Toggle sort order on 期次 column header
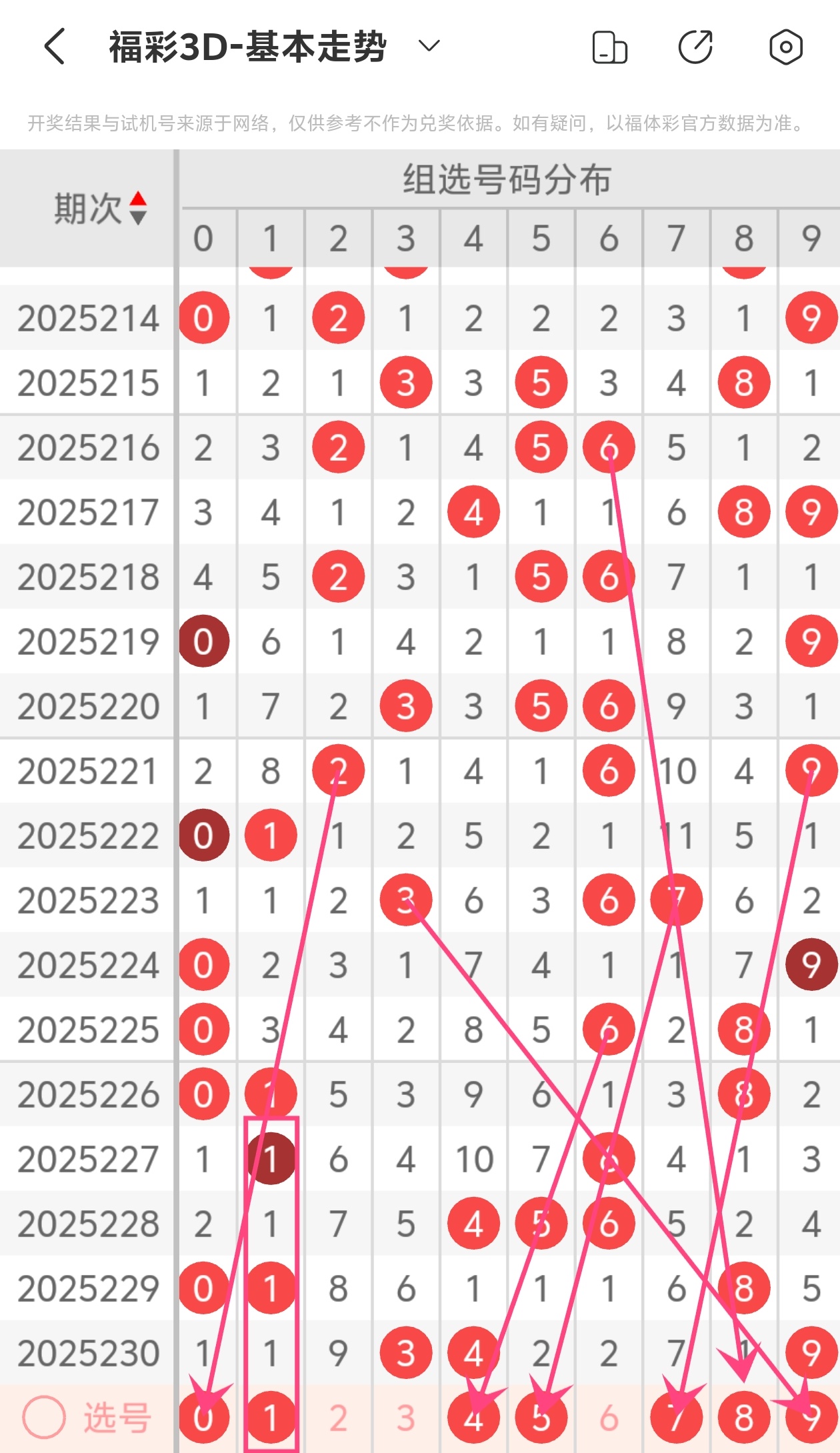The width and height of the screenshot is (840, 1453). [x=100, y=209]
